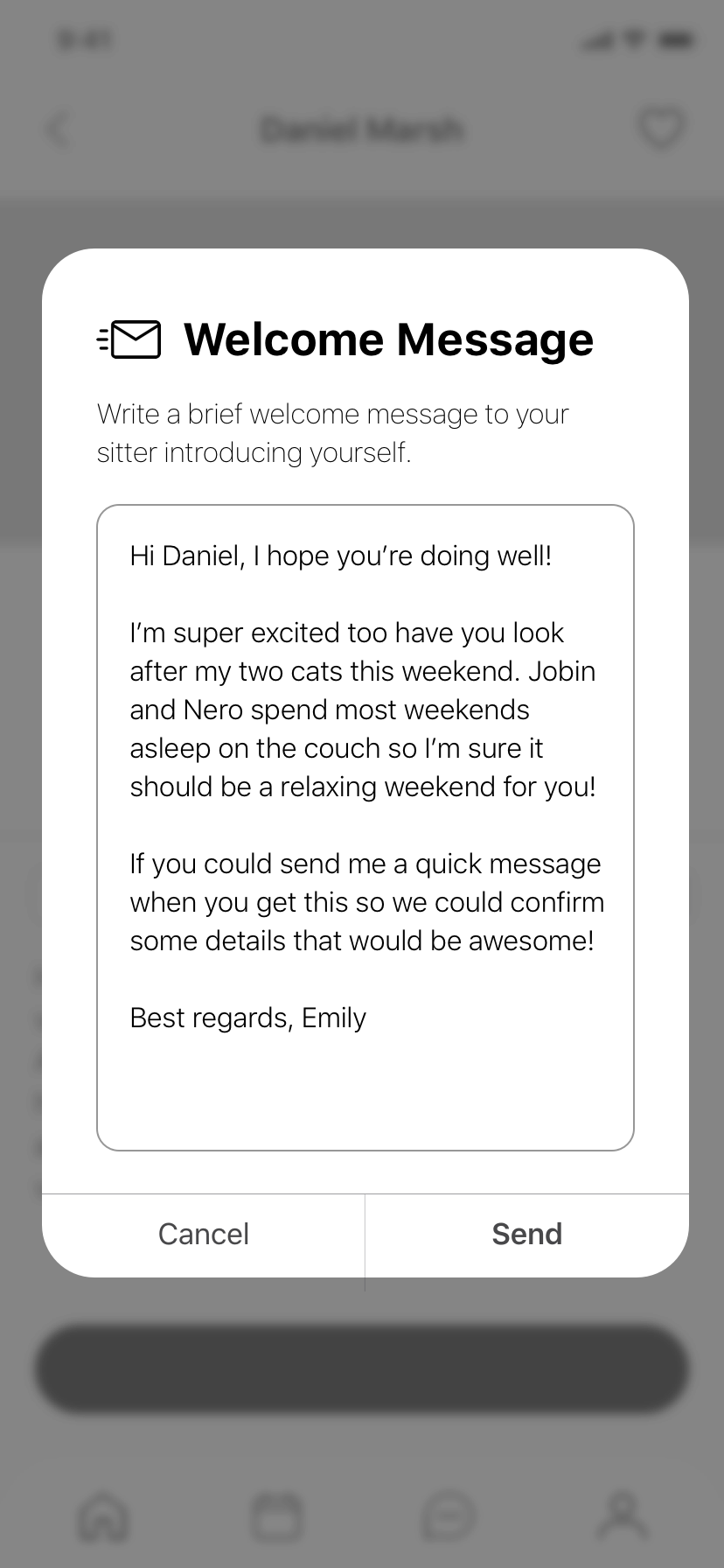Cancel the welcome message dialog
This screenshot has height=1568, width=724.
203,1235
